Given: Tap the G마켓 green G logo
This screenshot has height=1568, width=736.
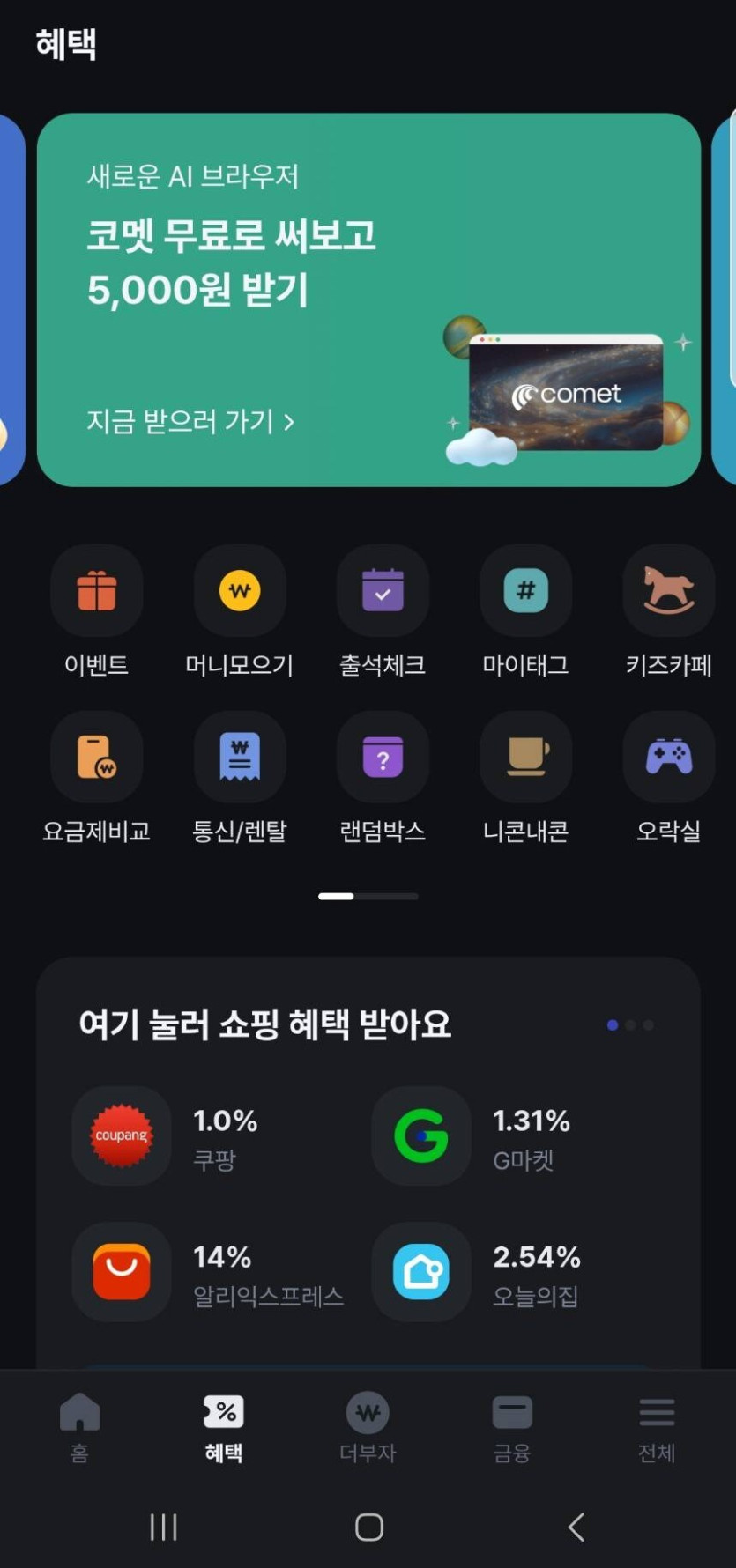Looking at the screenshot, I should pos(421,1136).
